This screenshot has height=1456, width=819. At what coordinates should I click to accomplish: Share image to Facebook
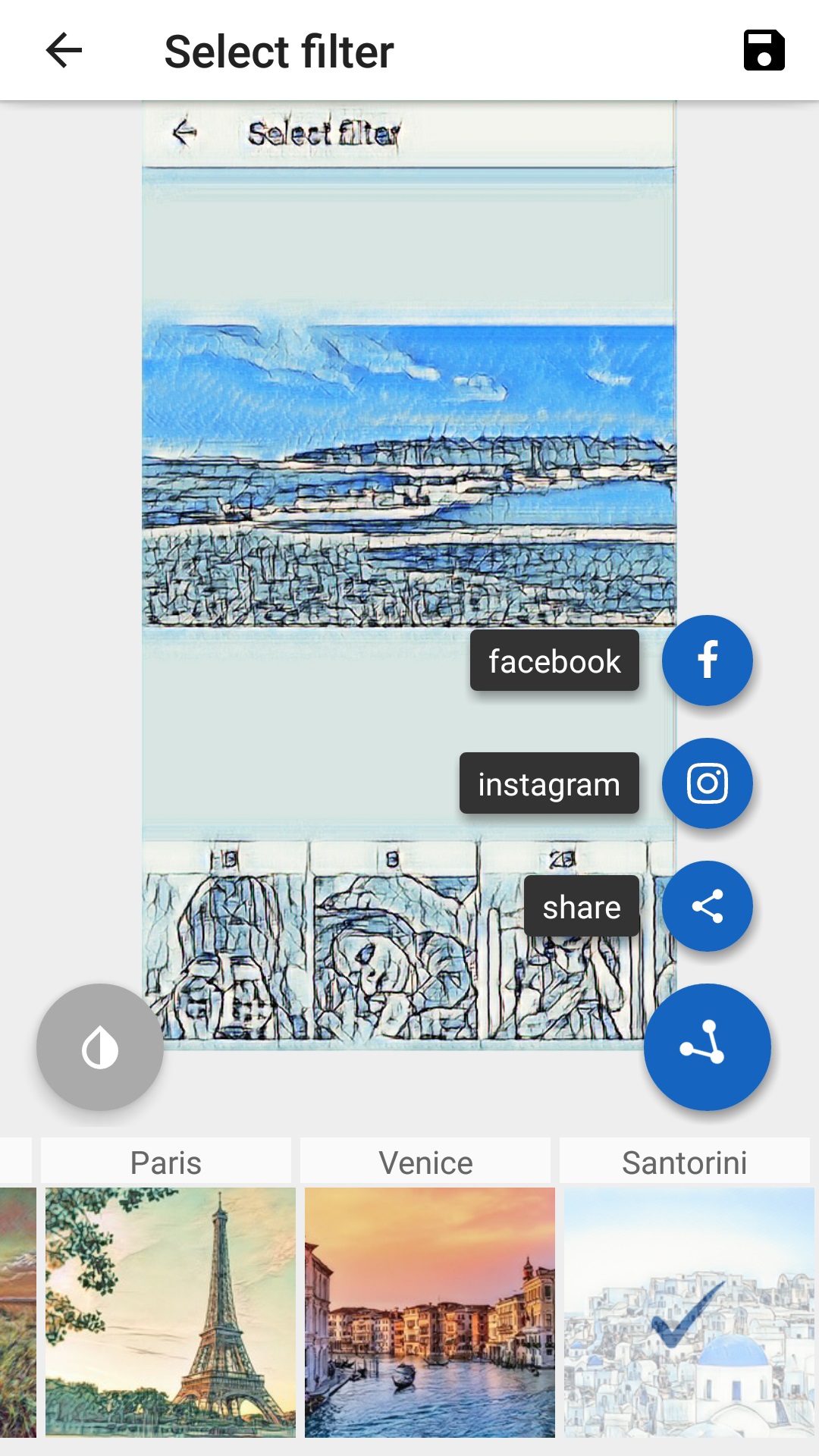(x=707, y=661)
